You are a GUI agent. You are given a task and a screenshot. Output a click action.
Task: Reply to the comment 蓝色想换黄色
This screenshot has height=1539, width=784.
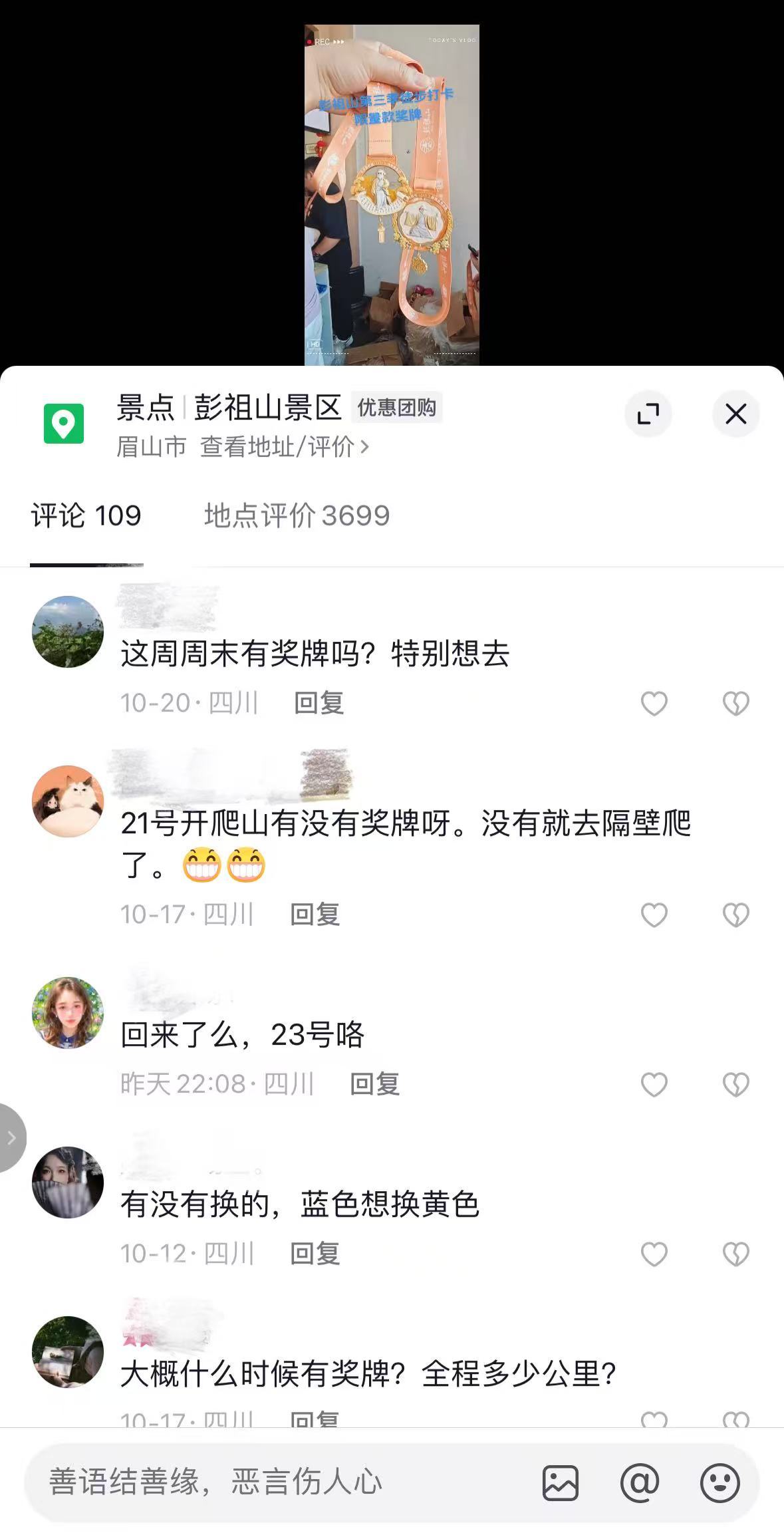[x=315, y=1254]
